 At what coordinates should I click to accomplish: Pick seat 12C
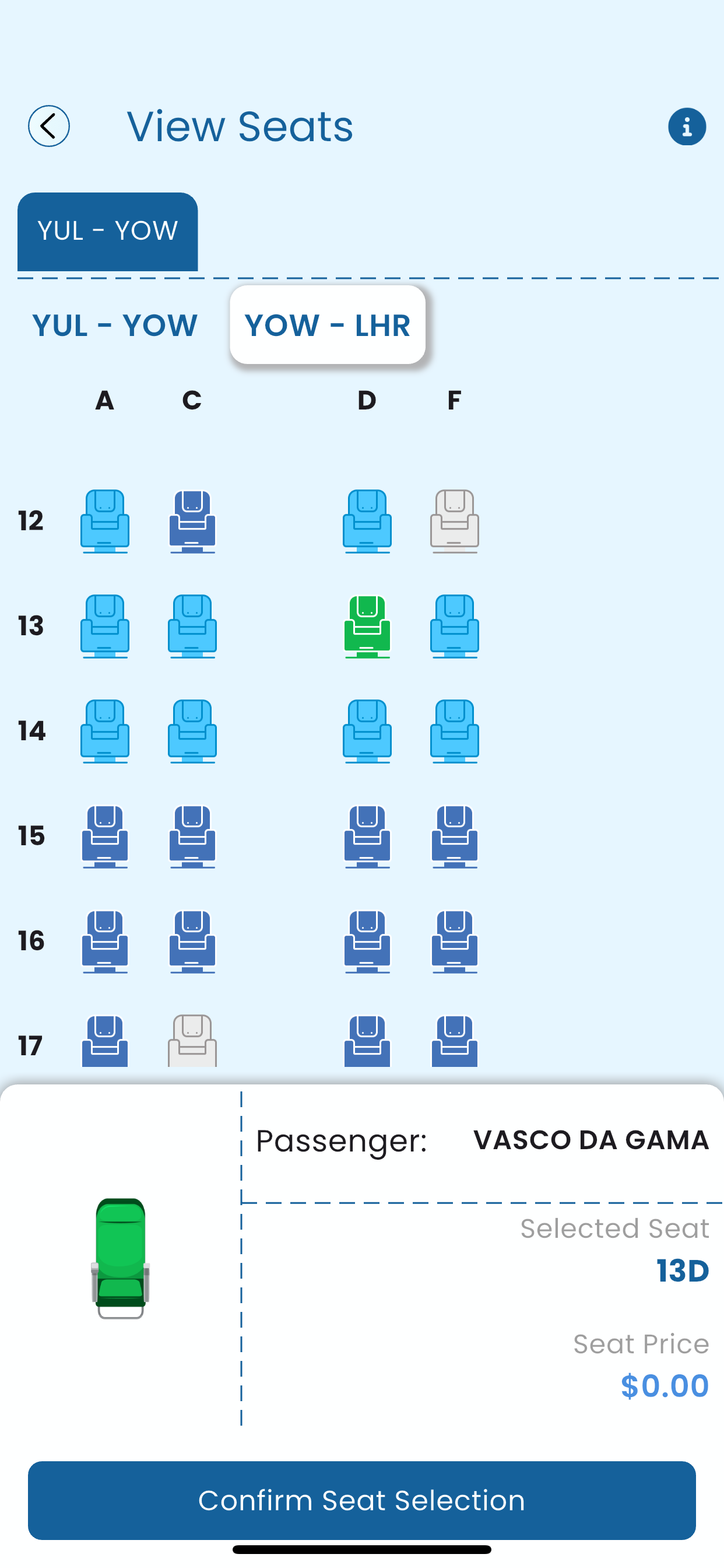[x=192, y=521]
